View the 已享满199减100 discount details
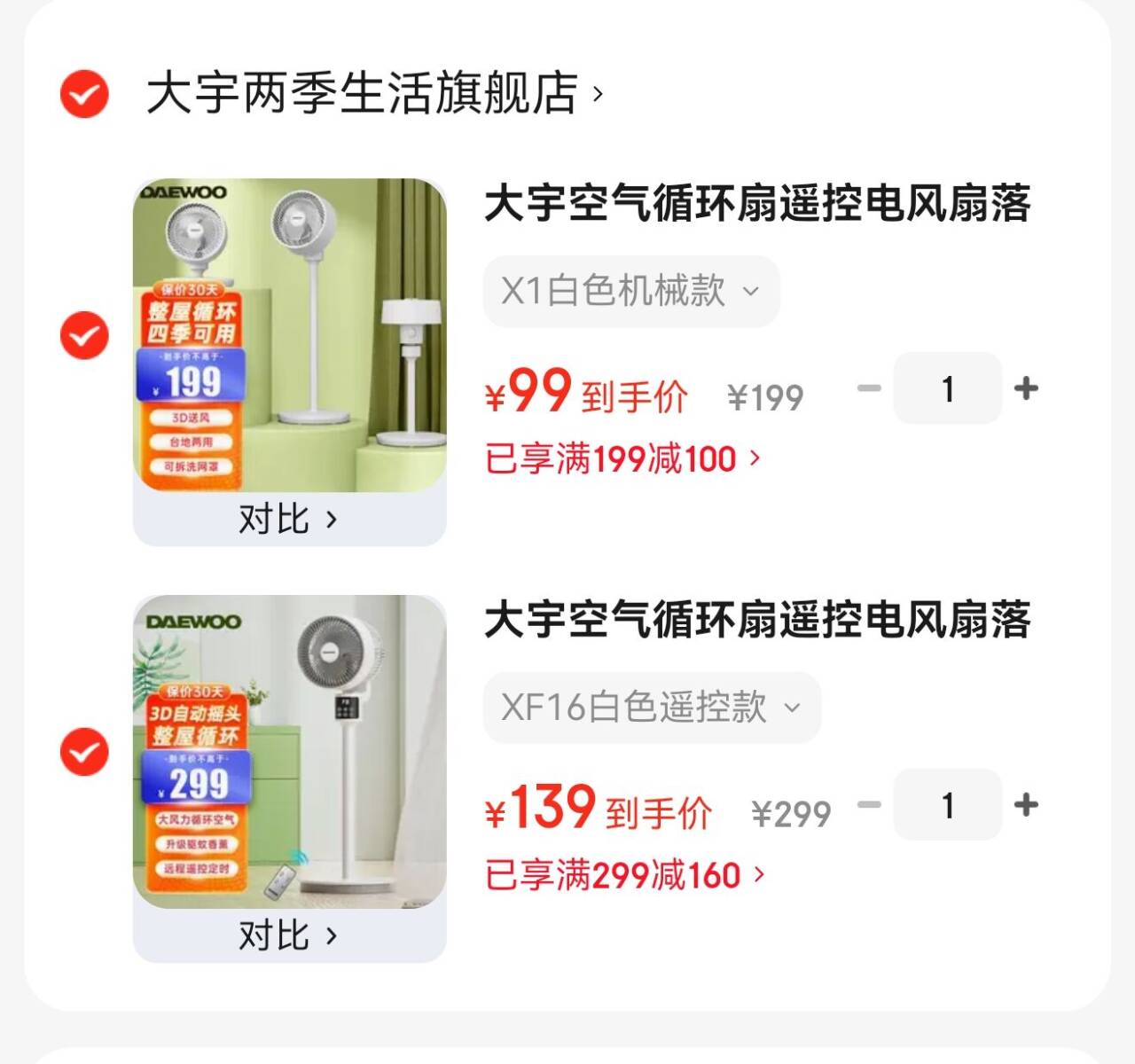 coord(622,459)
